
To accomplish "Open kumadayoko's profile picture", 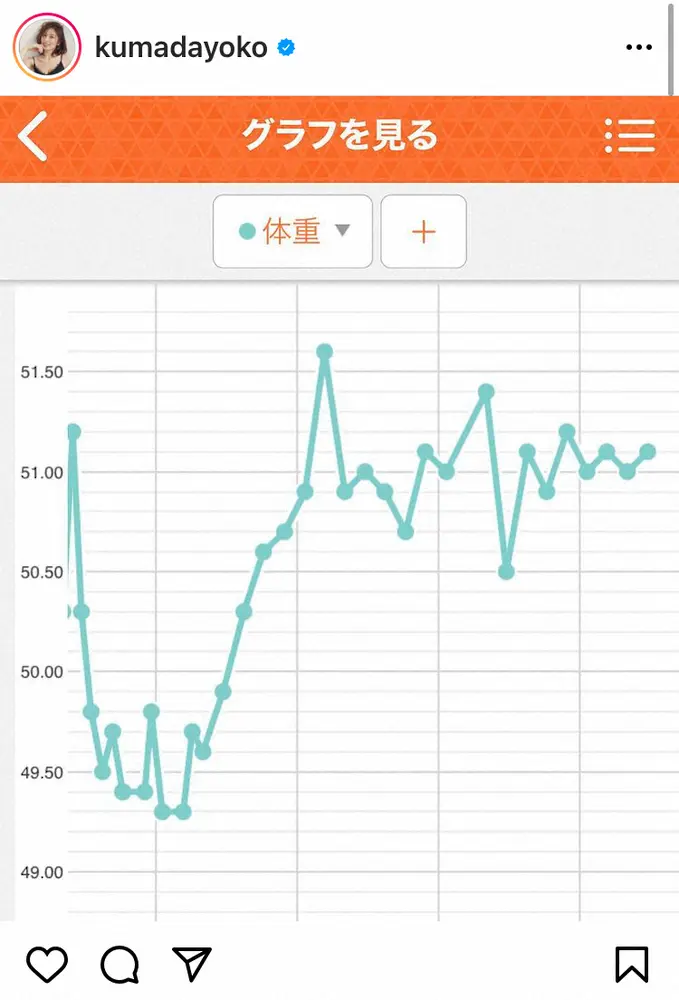I will [x=46, y=47].
